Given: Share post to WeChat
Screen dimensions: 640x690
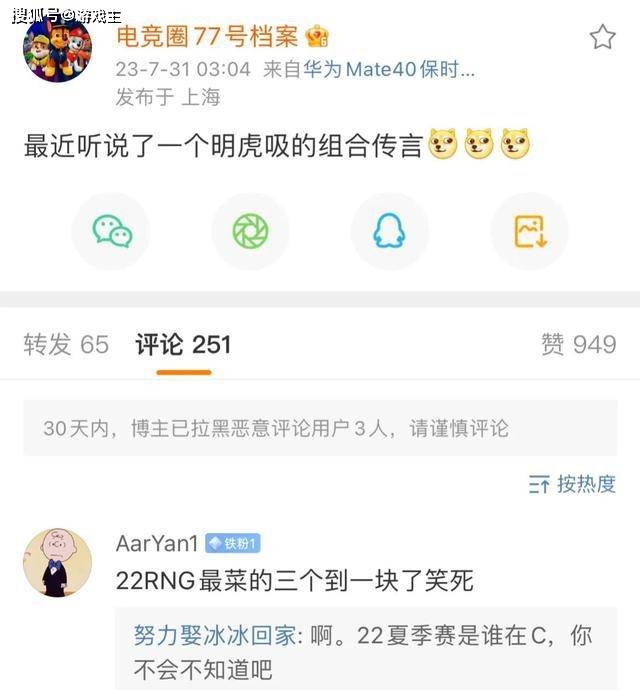Looking at the screenshot, I should (x=112, y=231).
